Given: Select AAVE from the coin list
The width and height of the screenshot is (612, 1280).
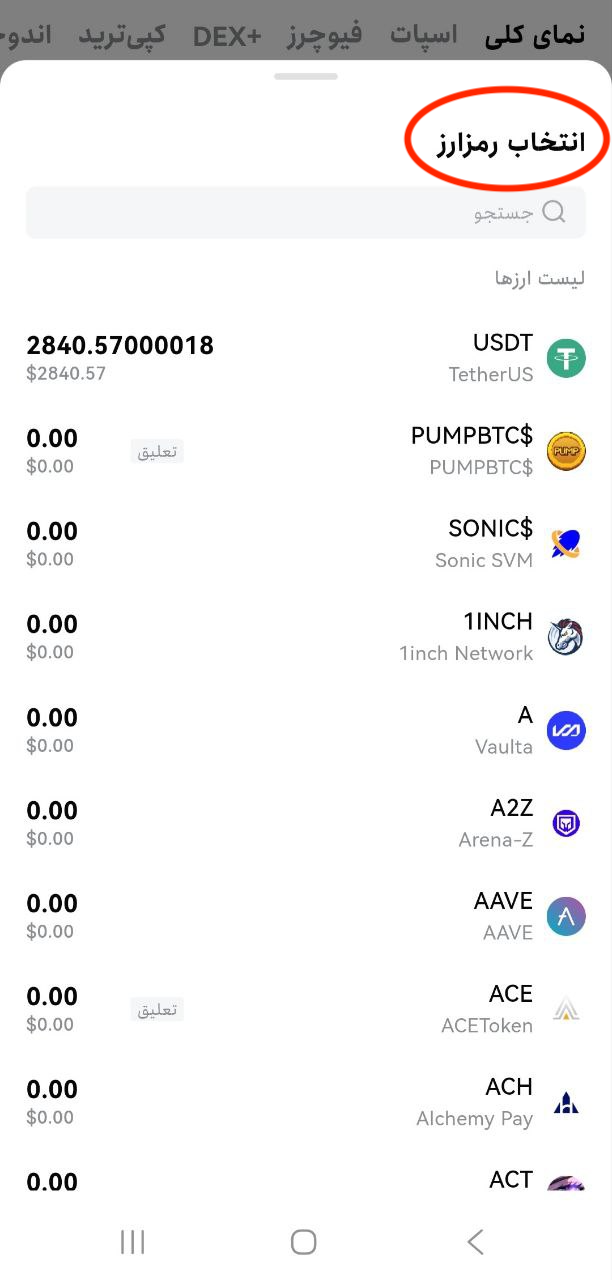Looking at the screenshot, I should (x=306, y=916).
